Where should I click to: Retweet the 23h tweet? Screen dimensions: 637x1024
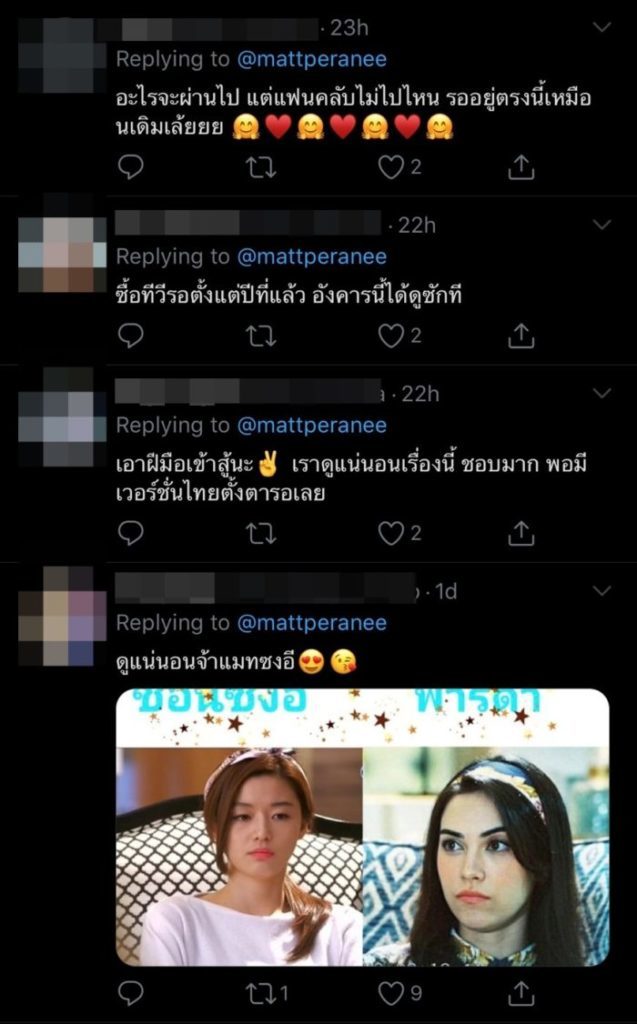[x=261, y=167]
